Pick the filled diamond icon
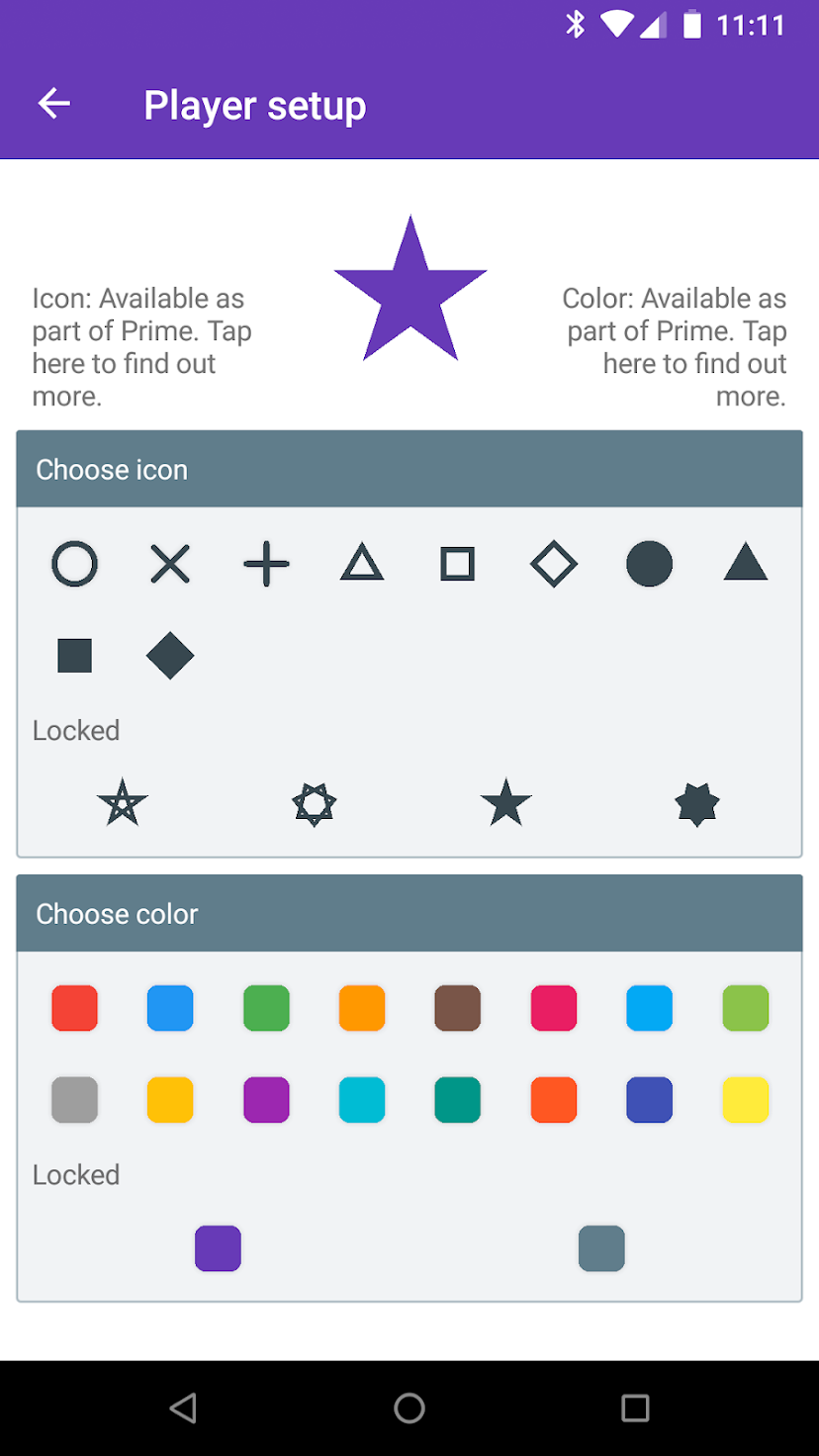Viewport: 819px width, 1456px height. coord(170,656)
